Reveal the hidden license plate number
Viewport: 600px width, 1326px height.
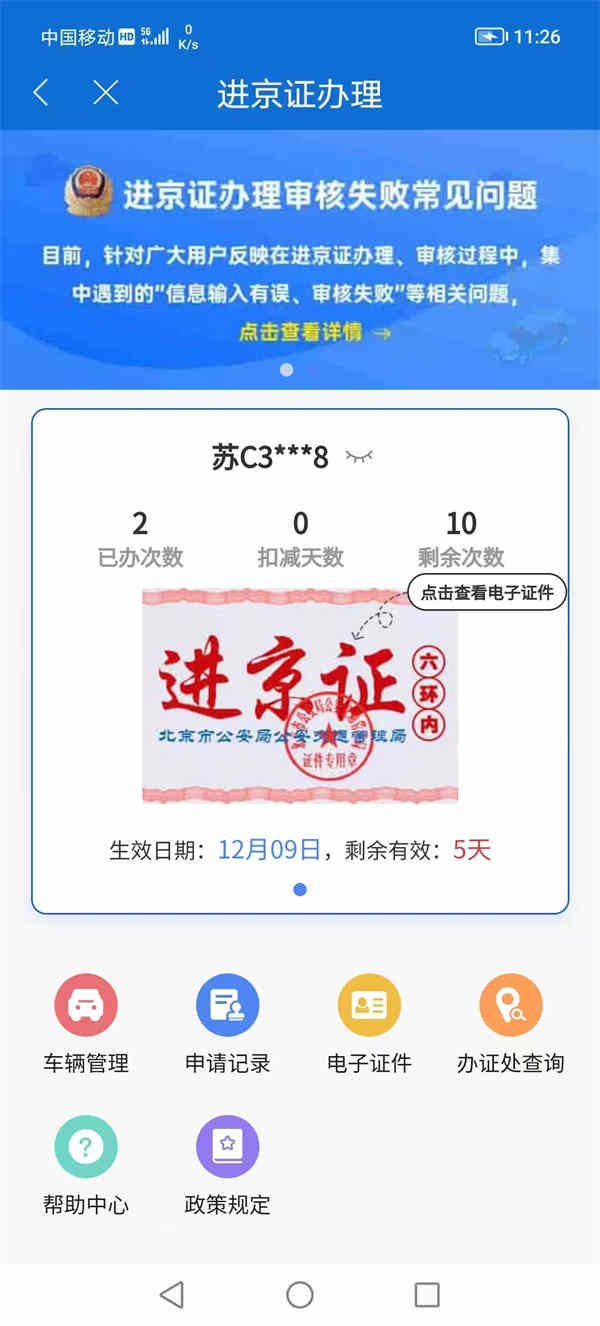(359, 457)
